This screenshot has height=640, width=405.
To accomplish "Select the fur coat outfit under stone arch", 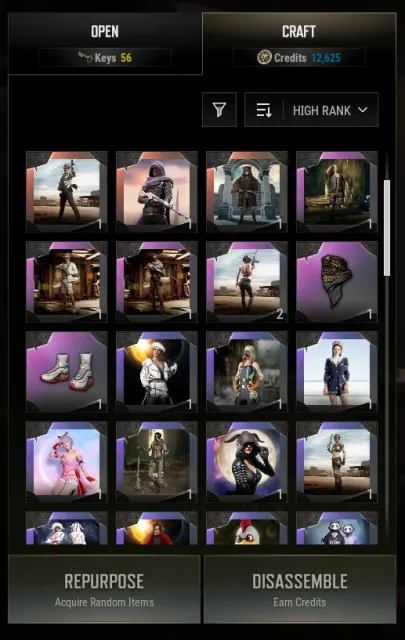I will coord(247,192).
